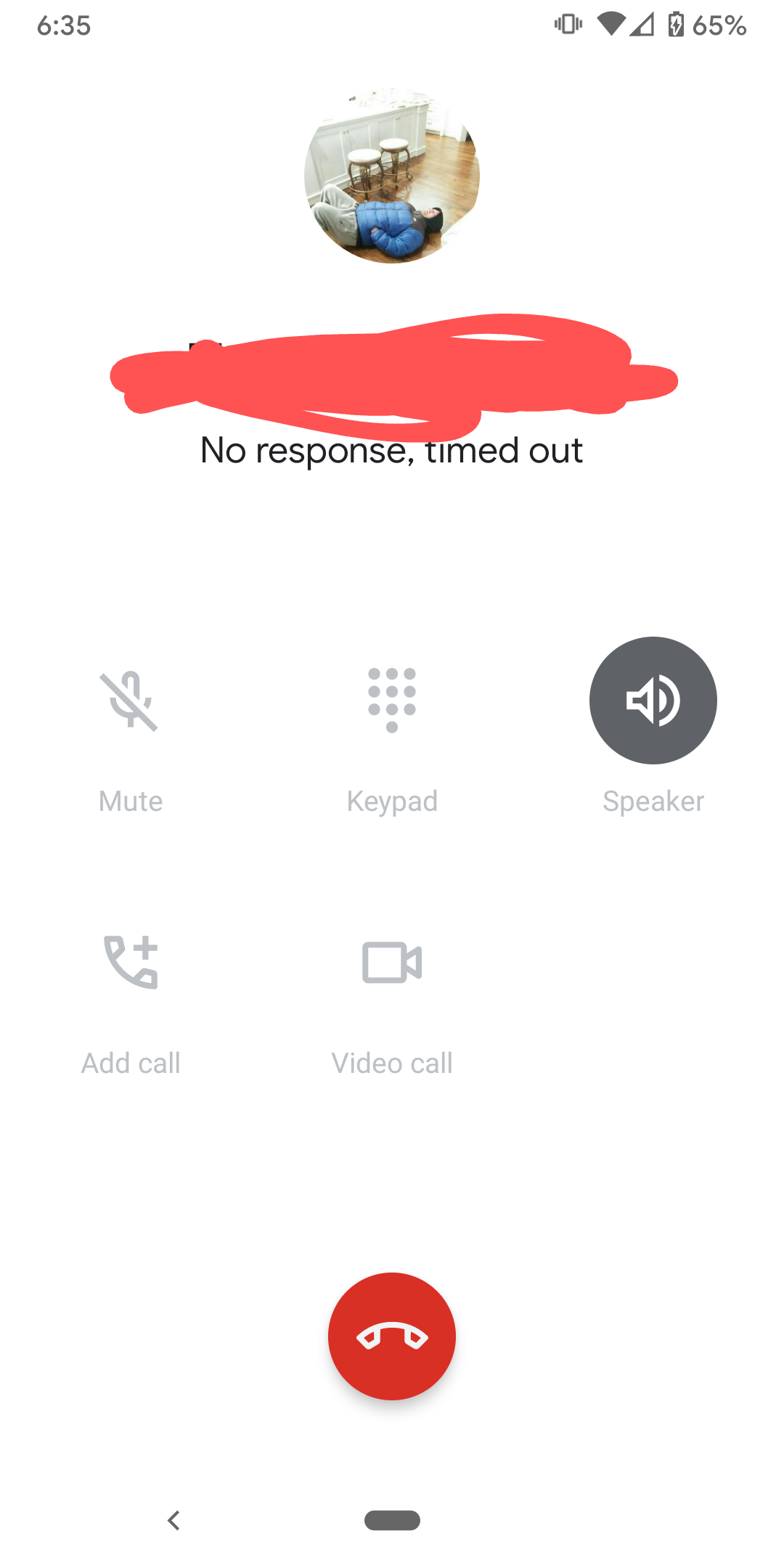The width and height of the screenshot is (784, 1568).
Task: Tap the Wi-Fi icon in status bar
Action: coord(610,25)
